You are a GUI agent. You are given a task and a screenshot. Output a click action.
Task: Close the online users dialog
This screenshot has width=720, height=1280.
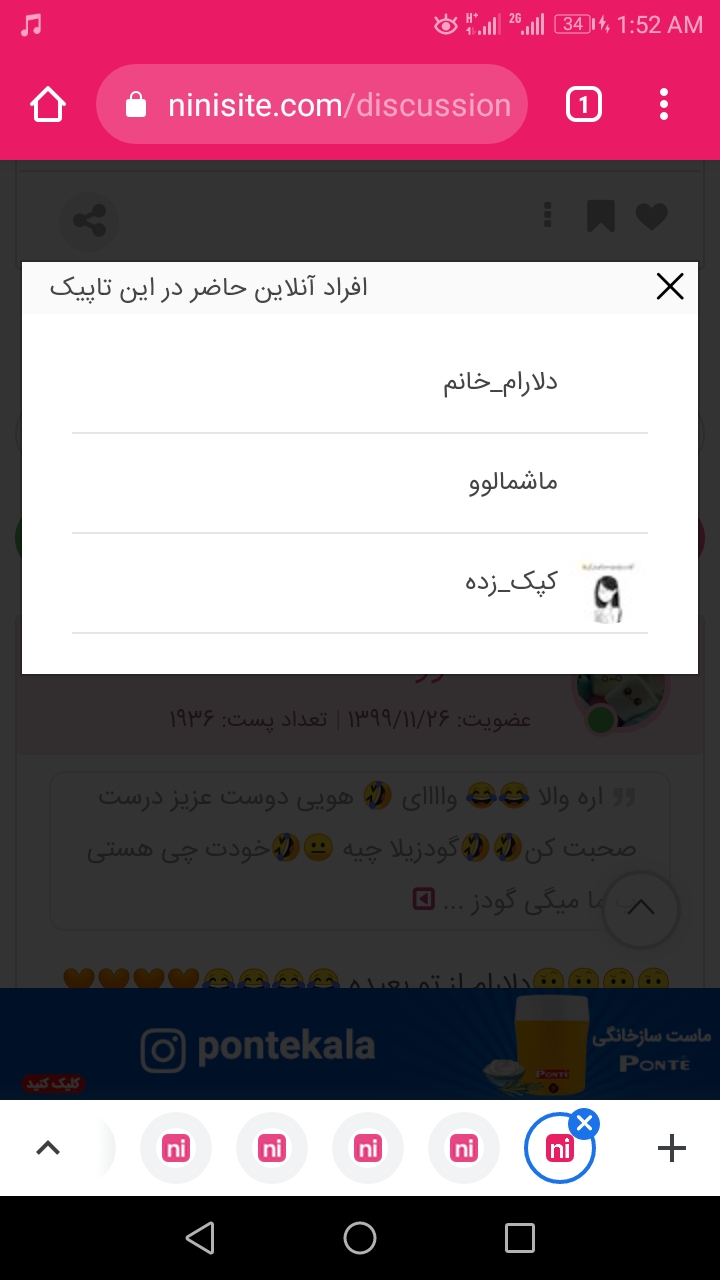[x=669, y=288]
